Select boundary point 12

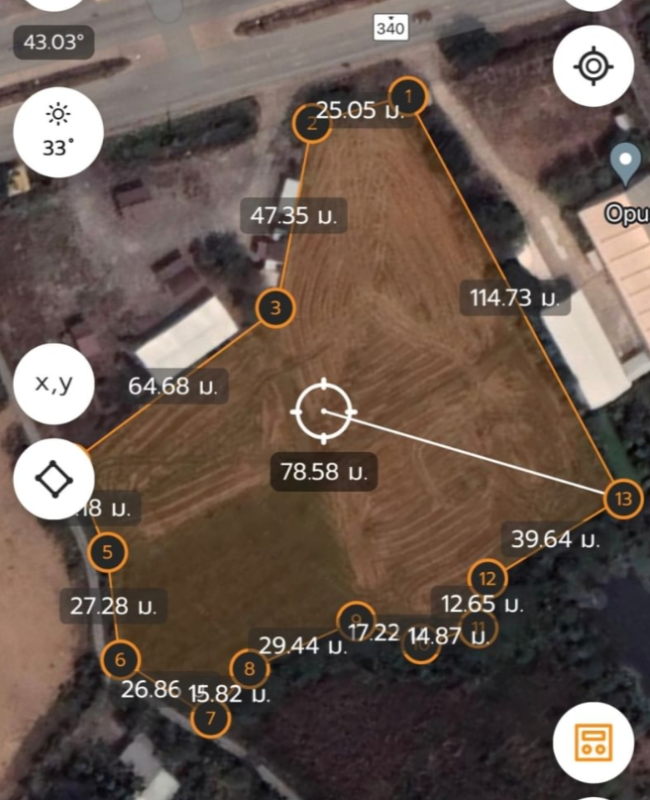point(487,578)
